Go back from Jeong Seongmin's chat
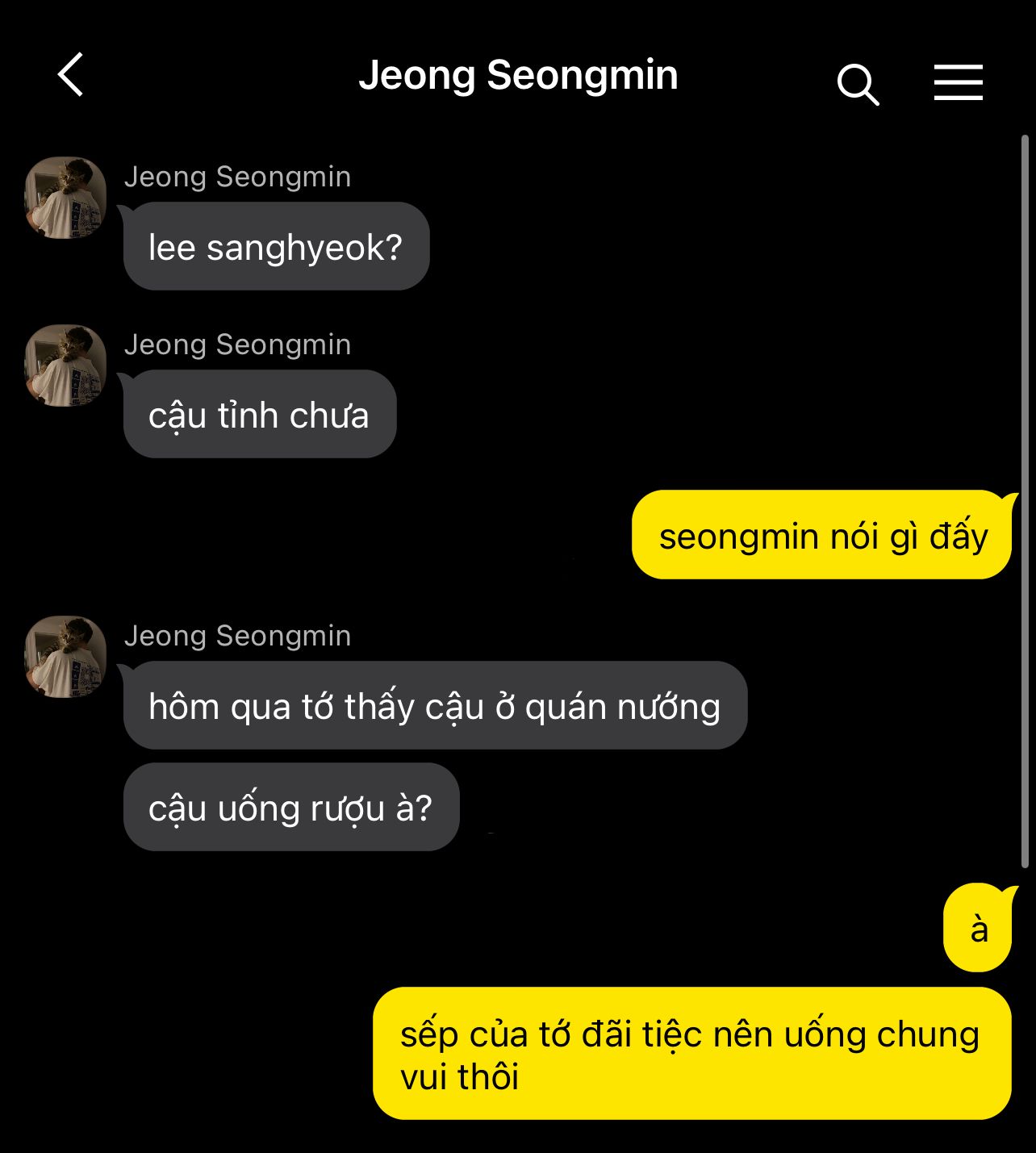This screenshot has height=1153, width=1036. coord(71,75)
